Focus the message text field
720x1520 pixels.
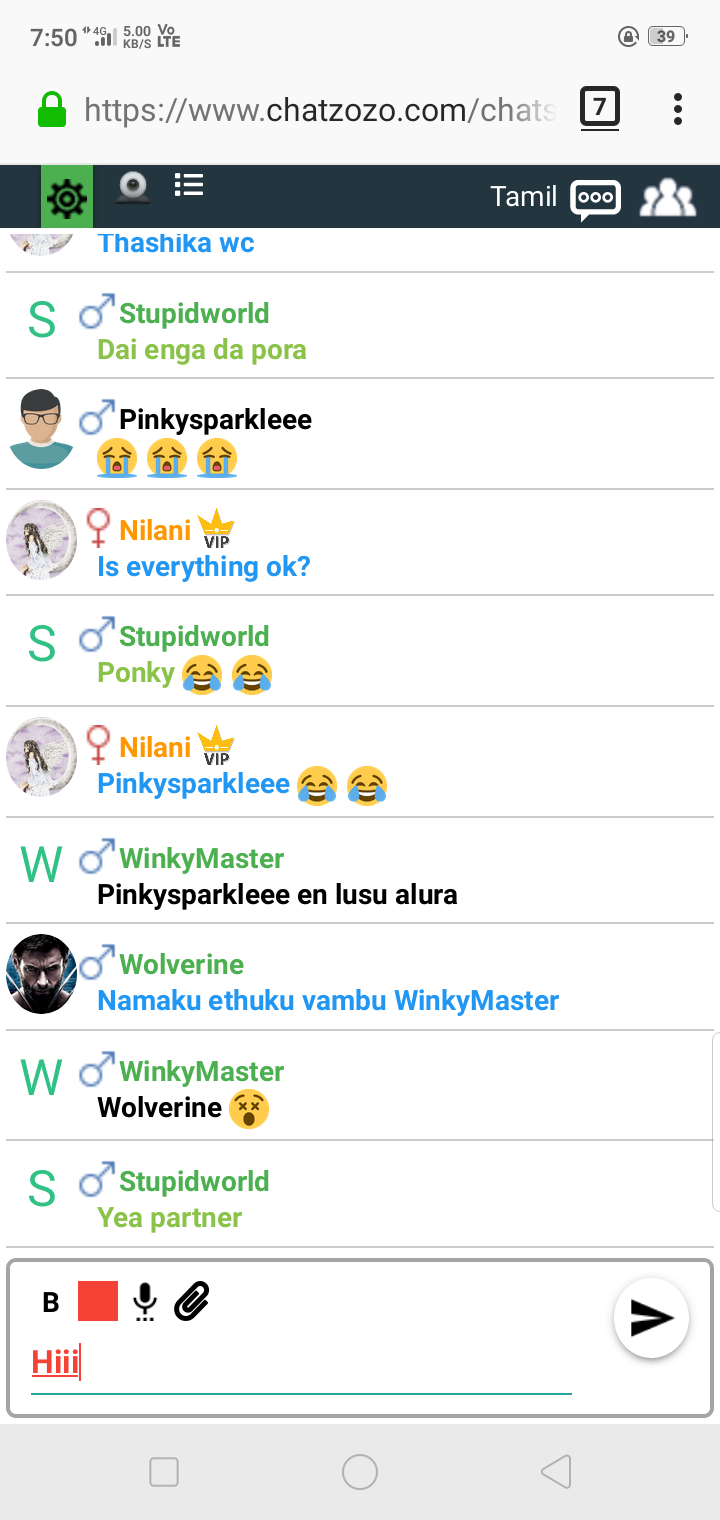coord(300,1363)
